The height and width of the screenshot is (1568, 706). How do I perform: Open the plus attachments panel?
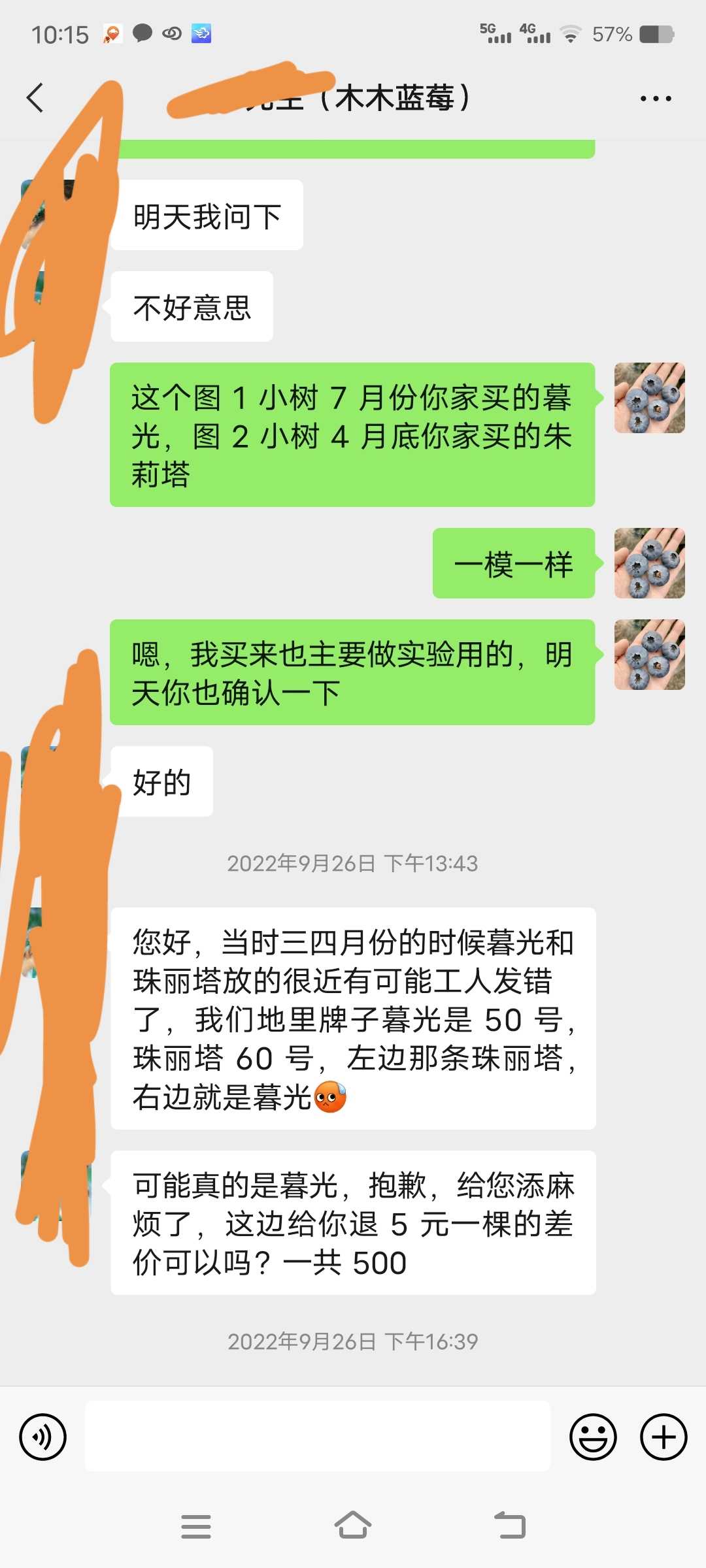coord(664,1437)
